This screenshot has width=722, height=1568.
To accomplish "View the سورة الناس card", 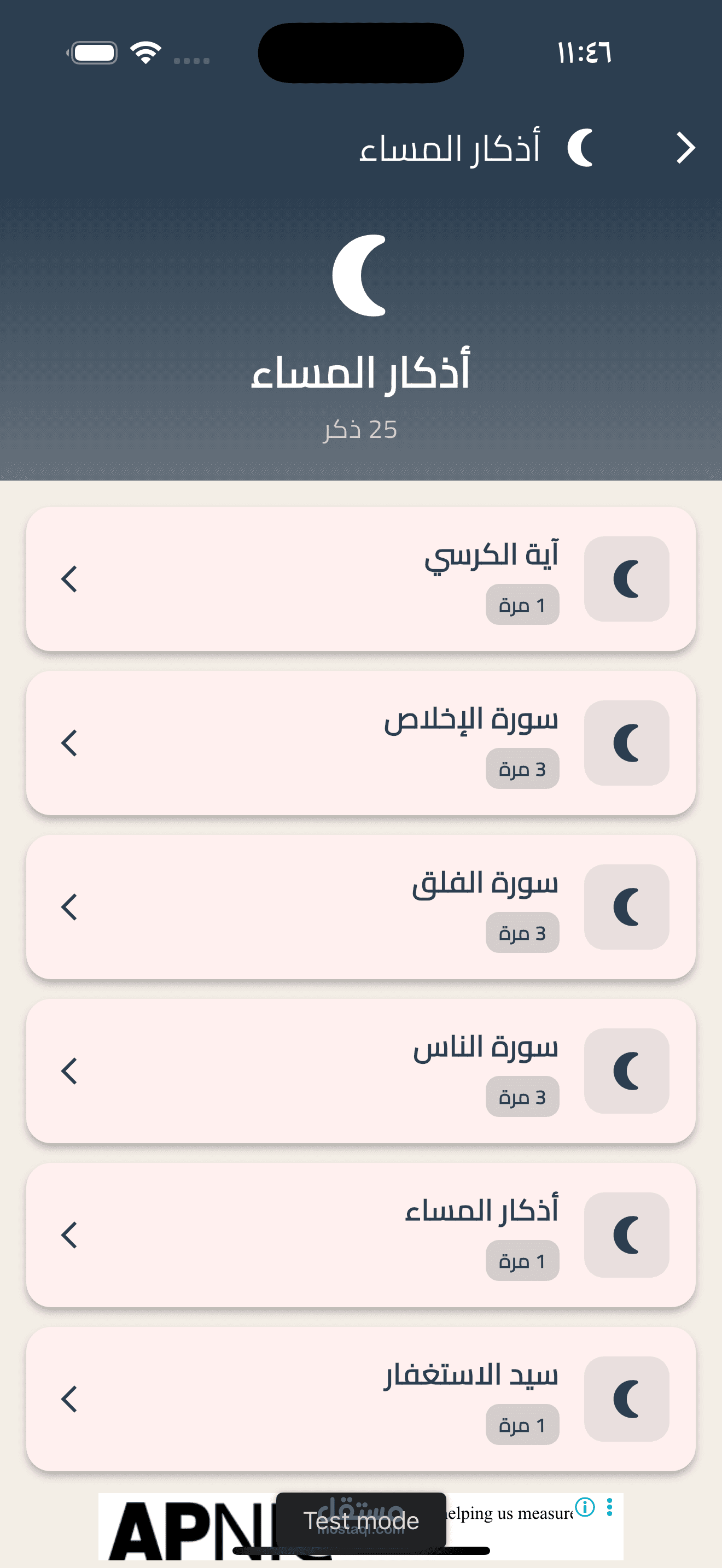I will point(360,1070).
